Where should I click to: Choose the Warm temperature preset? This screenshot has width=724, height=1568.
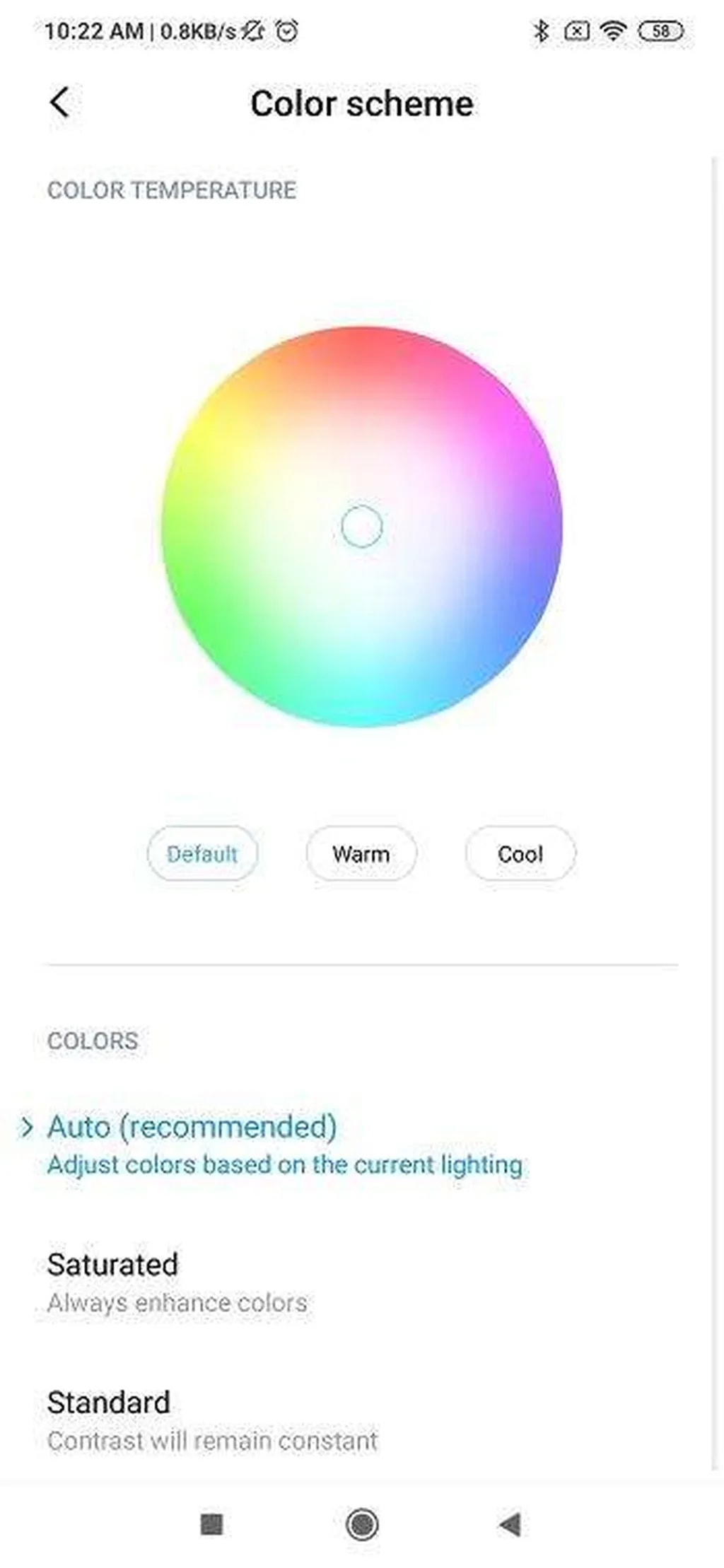[x=361, y=853]
